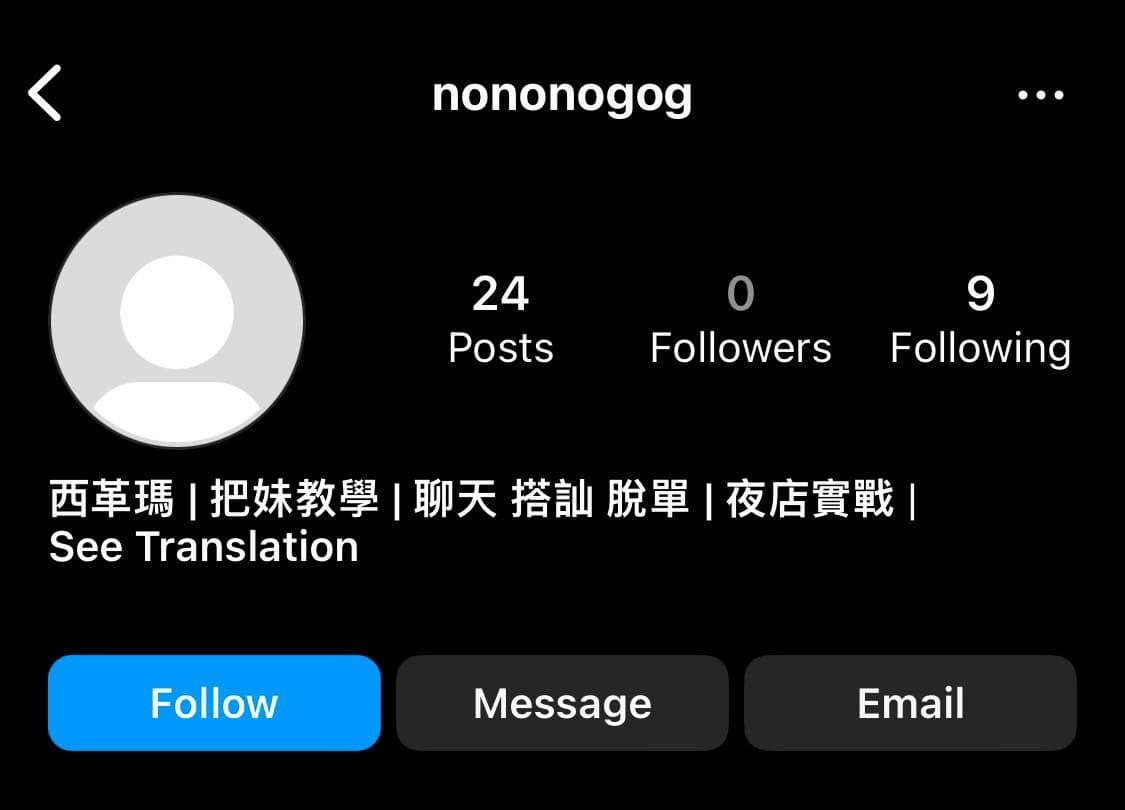The image size is (1125, 810).
Task: Go back using the back arrow
Action: click(45, 93)
